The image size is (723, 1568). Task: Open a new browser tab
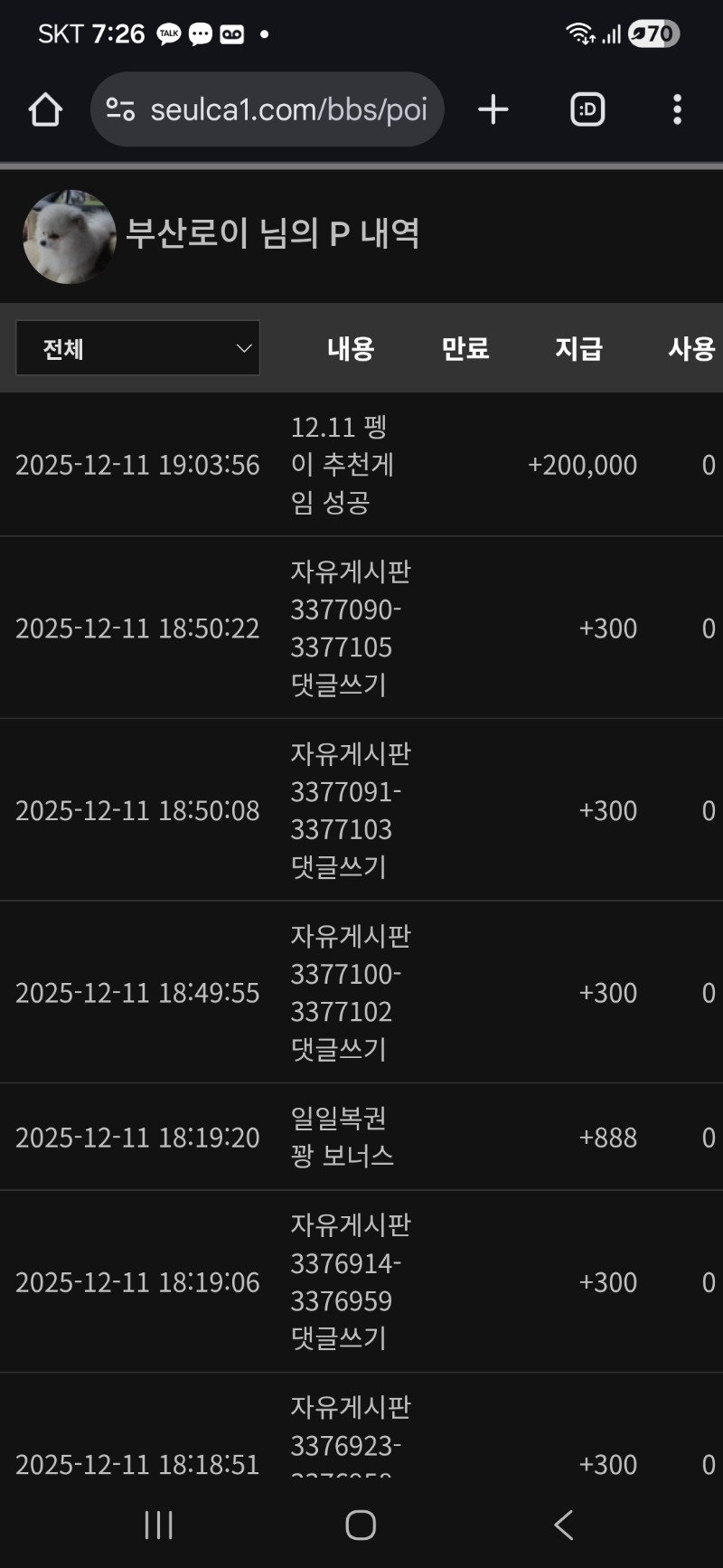tap(493, 110)
